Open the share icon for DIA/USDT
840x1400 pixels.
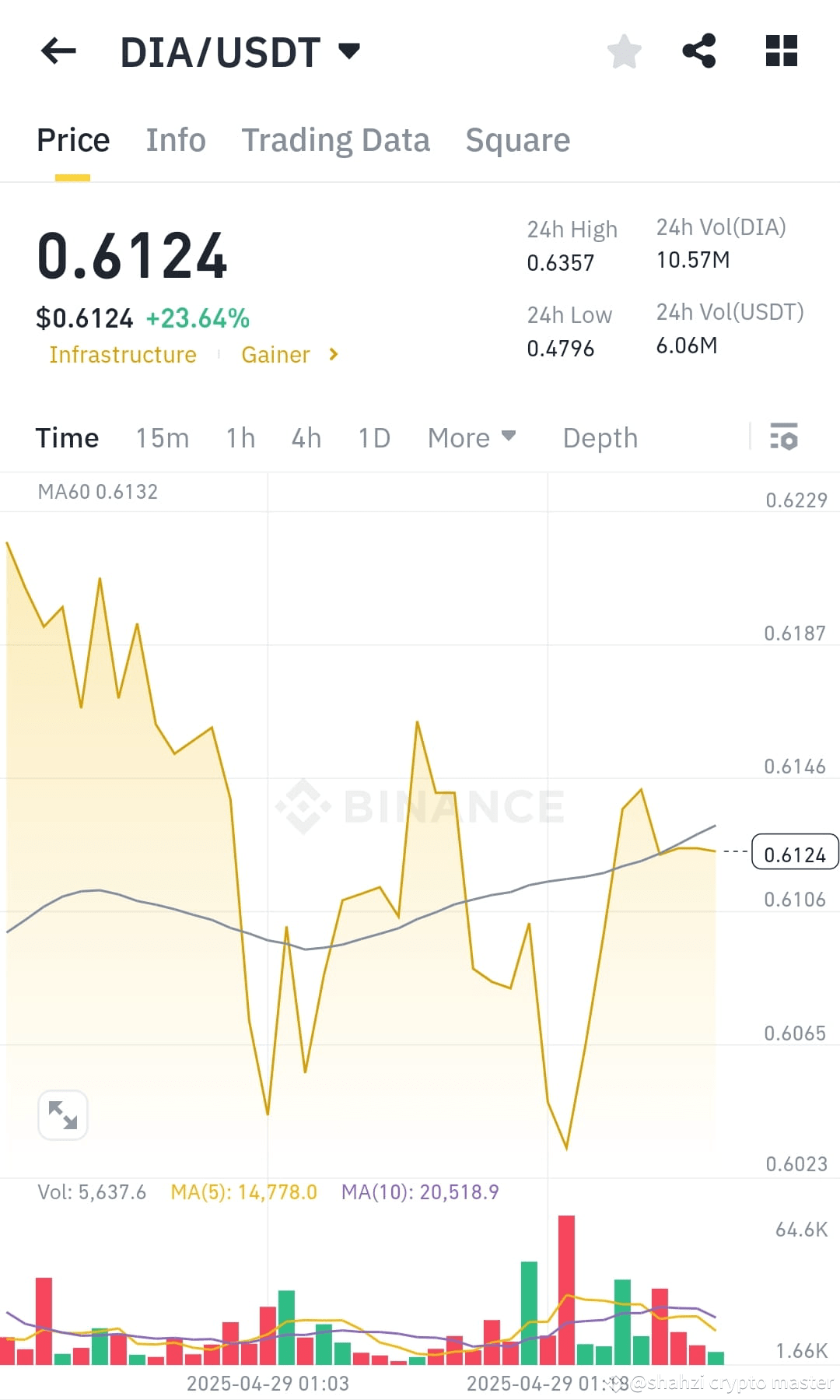[699, 51]
